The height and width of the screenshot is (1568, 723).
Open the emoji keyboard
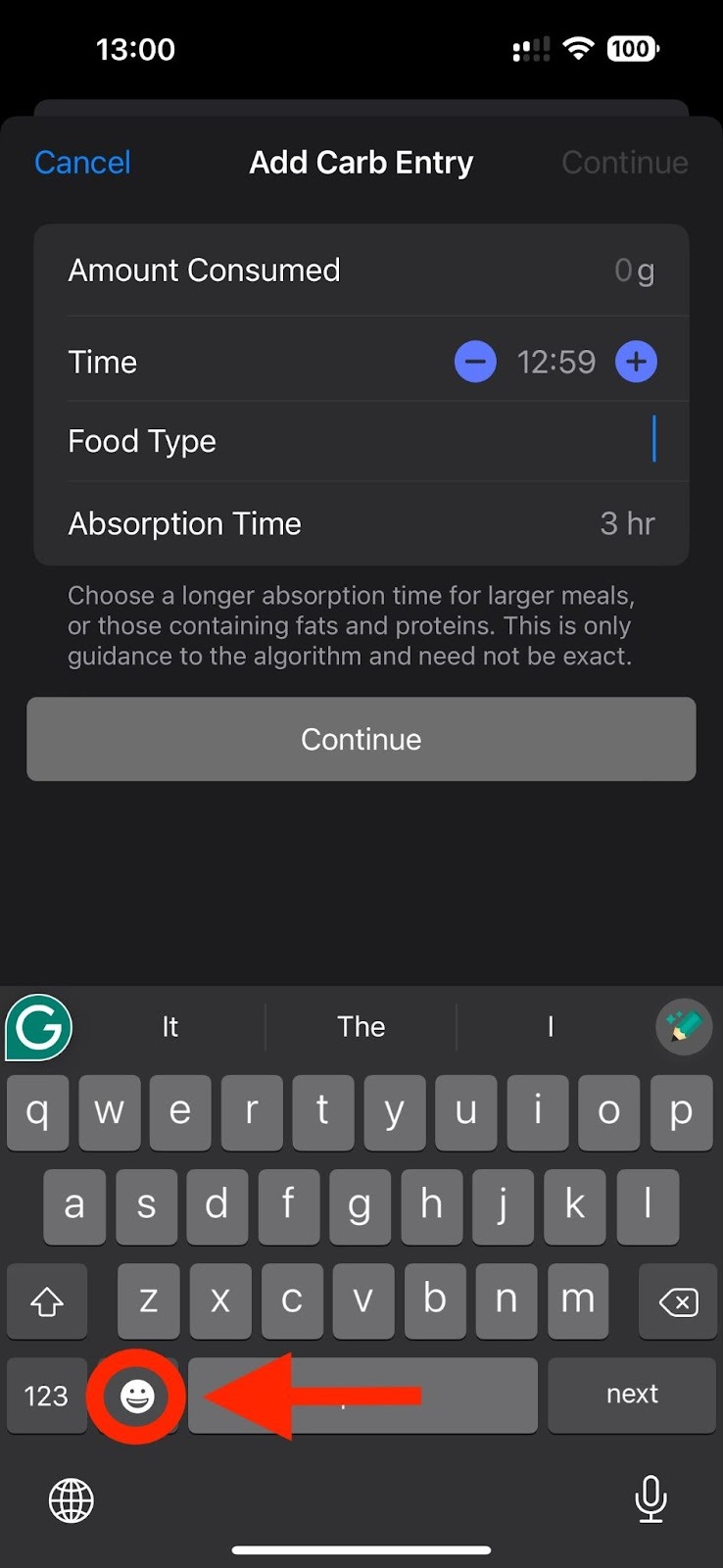click(137, 1396)
